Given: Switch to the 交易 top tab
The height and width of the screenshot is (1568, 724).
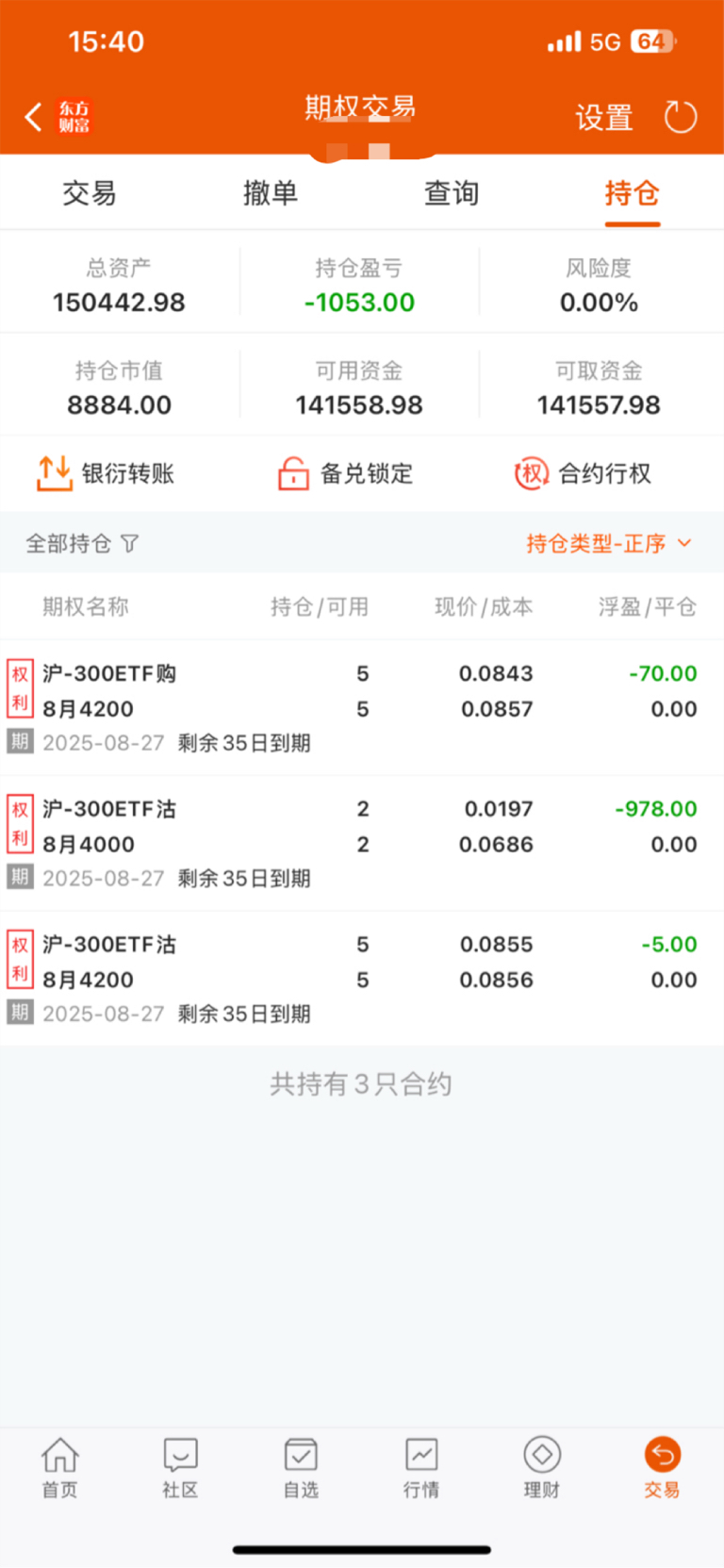Looking at the screenshot, I should [90, 193].
